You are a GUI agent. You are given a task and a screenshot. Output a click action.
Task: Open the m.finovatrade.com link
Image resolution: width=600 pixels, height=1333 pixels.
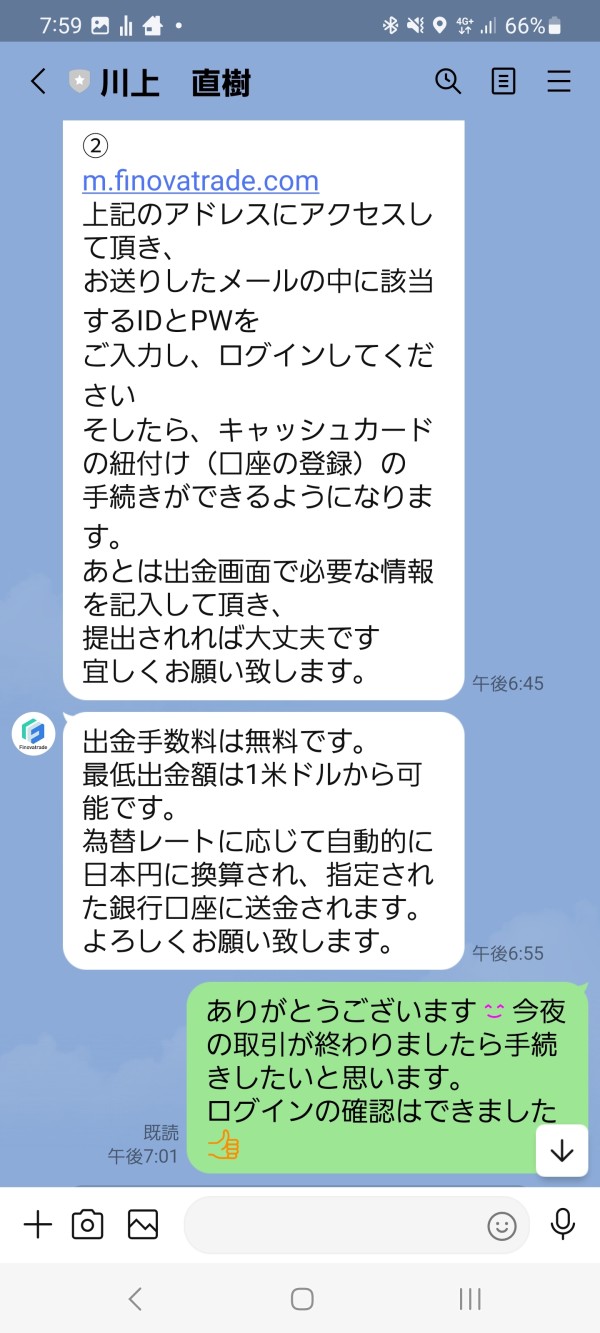(200, 181)
